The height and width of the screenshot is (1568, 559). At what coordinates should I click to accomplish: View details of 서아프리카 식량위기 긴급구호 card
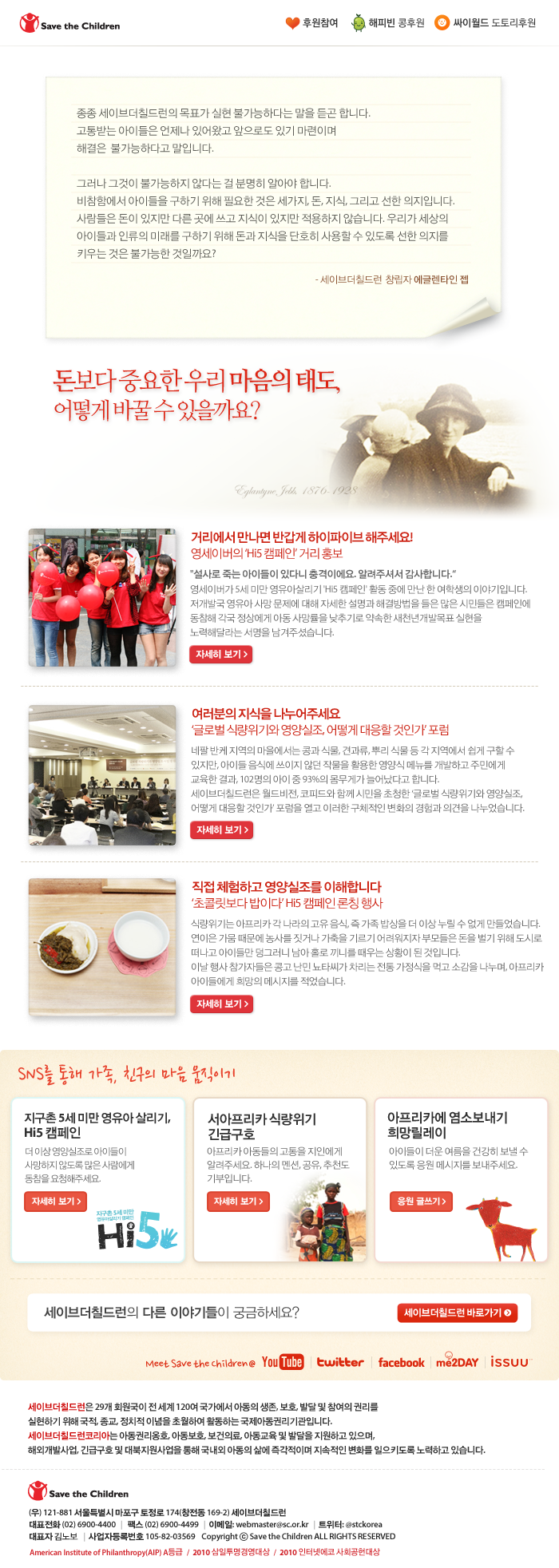(x=238, y=1201)
